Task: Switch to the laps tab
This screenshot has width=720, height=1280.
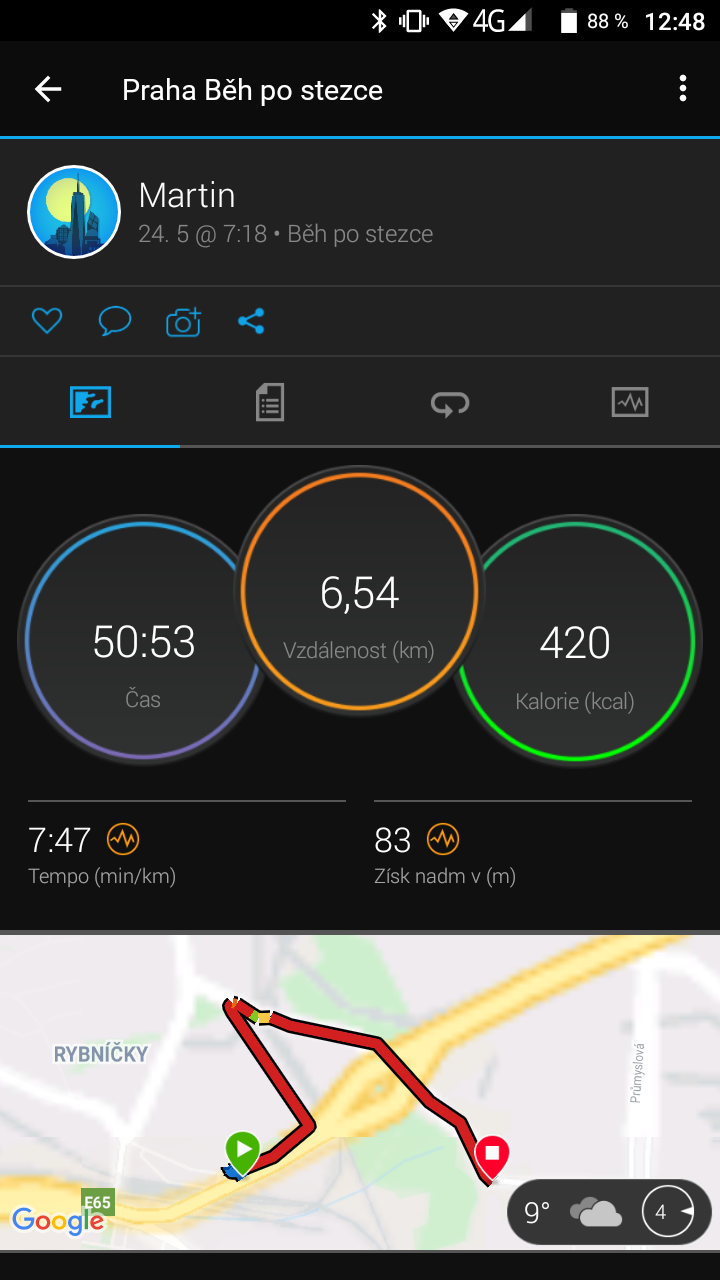Action: [x=450, y=402]
